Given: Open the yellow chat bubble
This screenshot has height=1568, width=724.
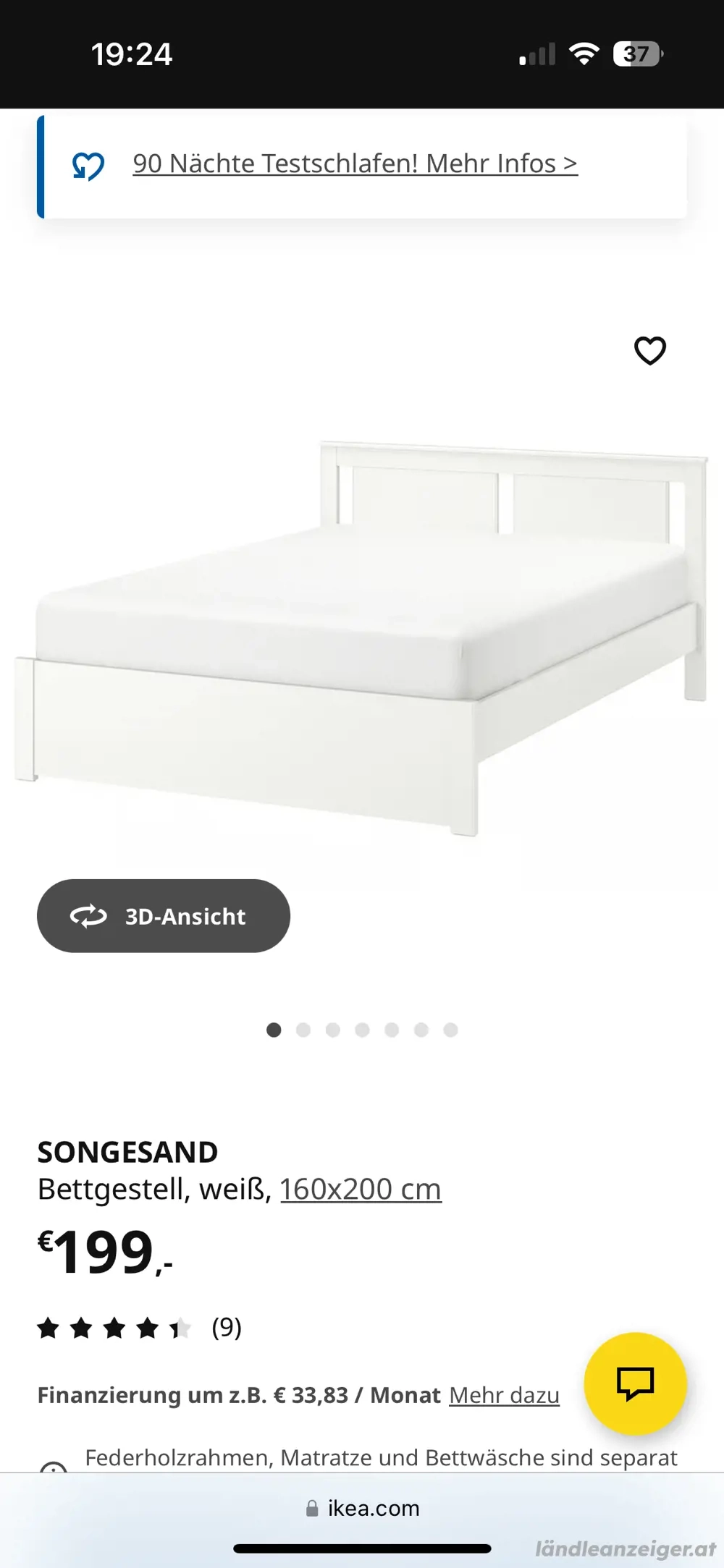Looking at the screenshot, I should (636, 1384).
